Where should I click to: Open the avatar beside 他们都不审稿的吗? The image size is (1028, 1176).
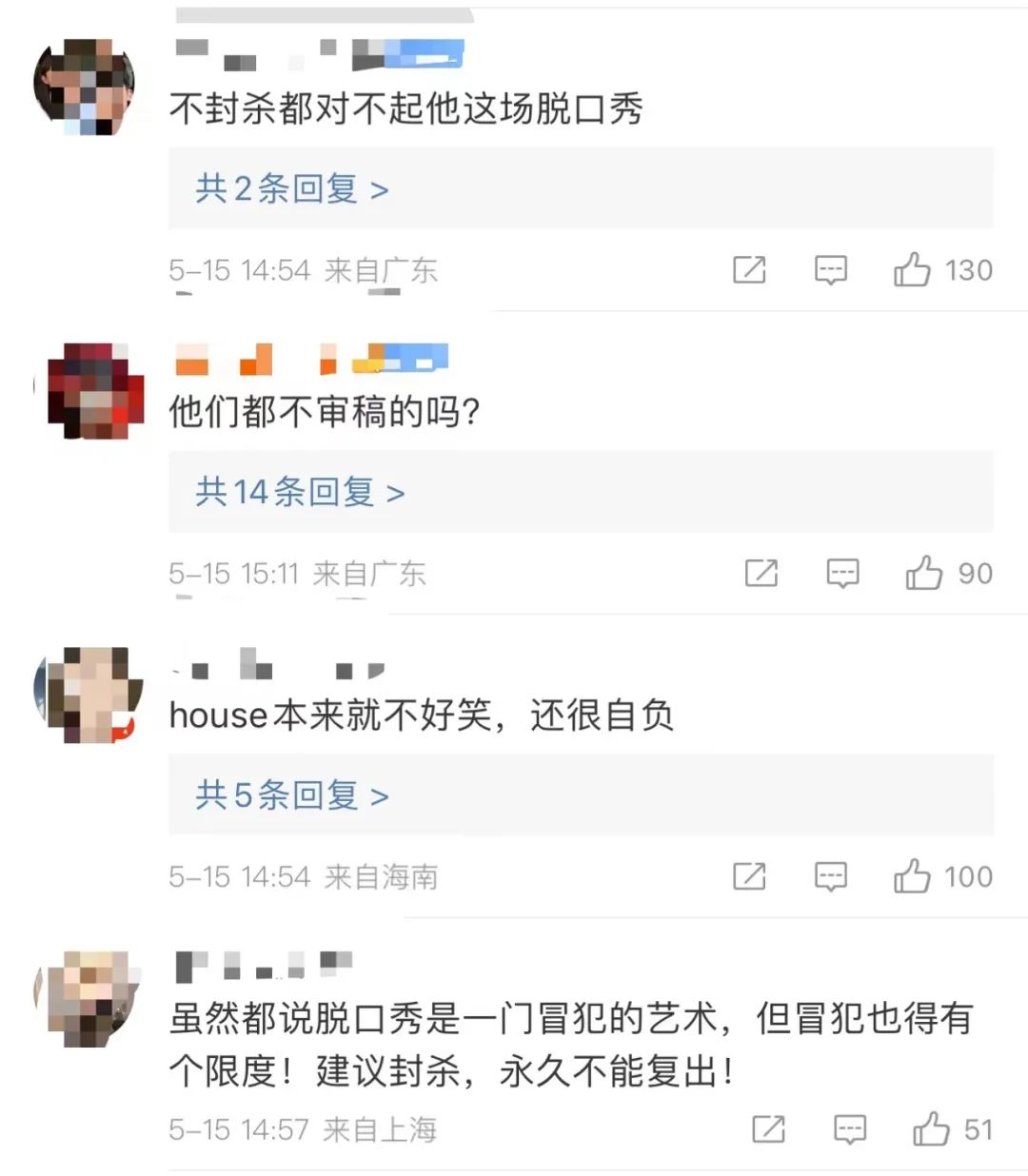pos(90,391)
